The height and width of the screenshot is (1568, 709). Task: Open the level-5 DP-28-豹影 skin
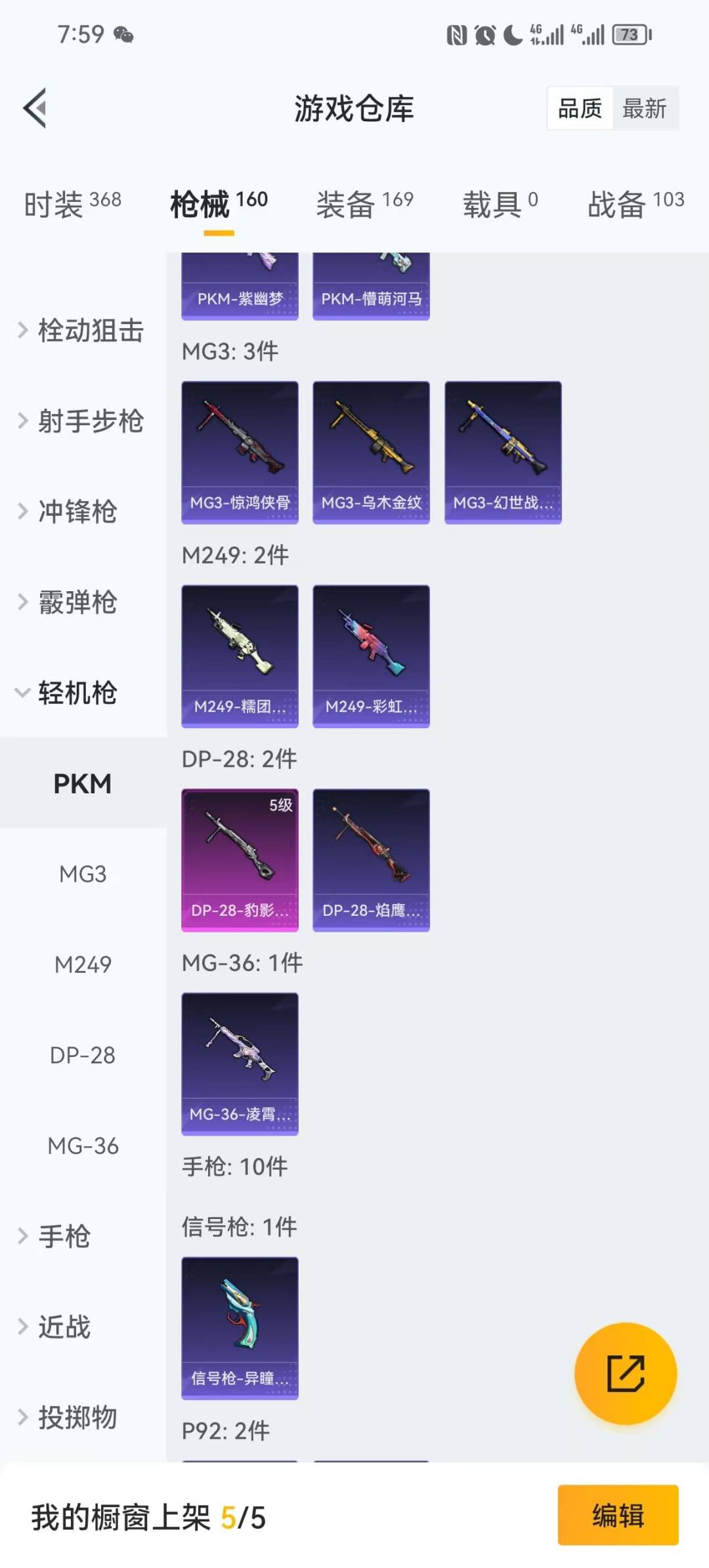pos(240,859)
